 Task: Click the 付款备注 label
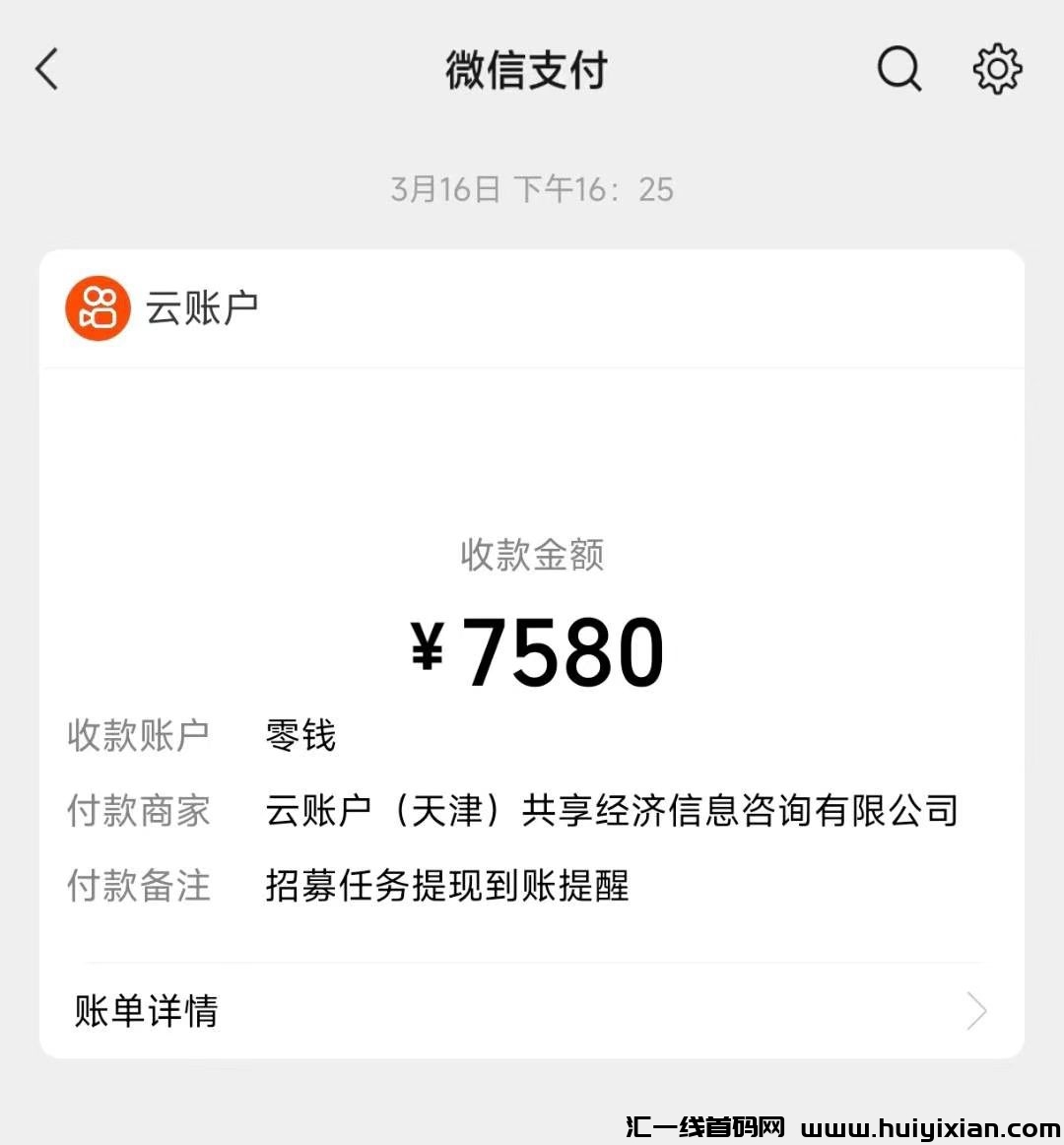tap(138, 888)
